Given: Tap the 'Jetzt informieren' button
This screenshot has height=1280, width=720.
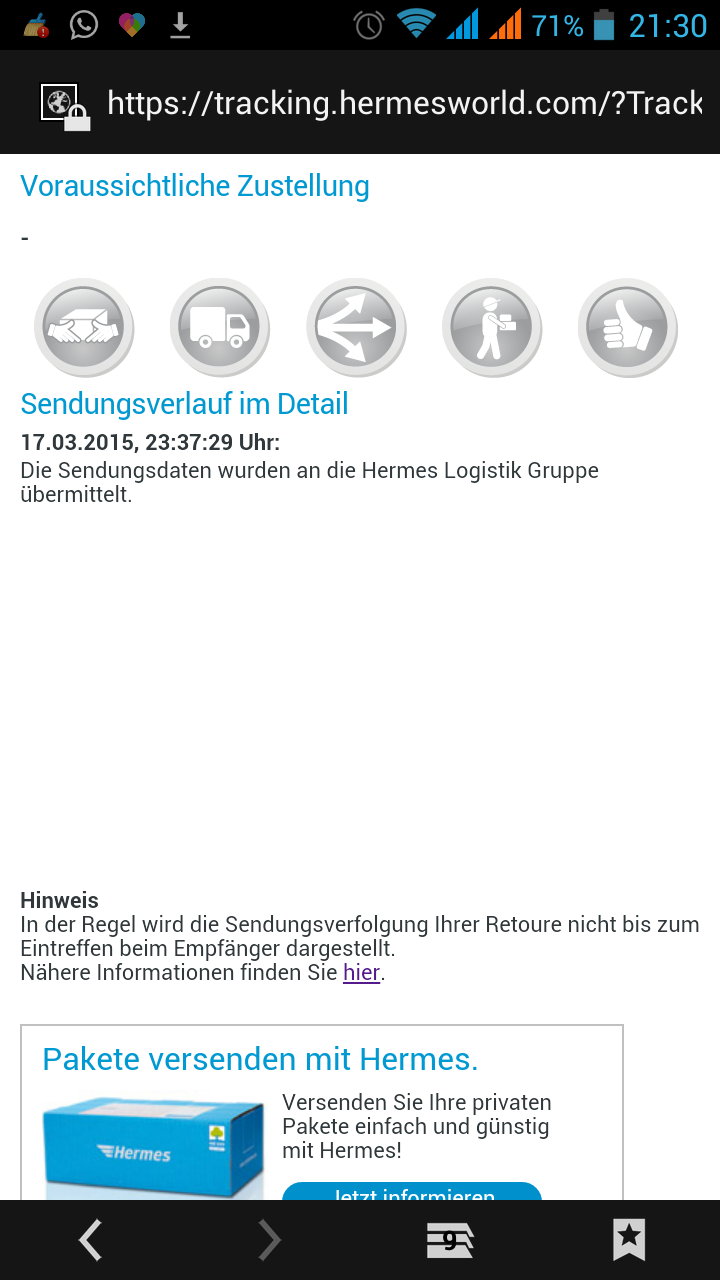Looking at the screenshot, I should pyautogui.click(x=412, y=1192).
